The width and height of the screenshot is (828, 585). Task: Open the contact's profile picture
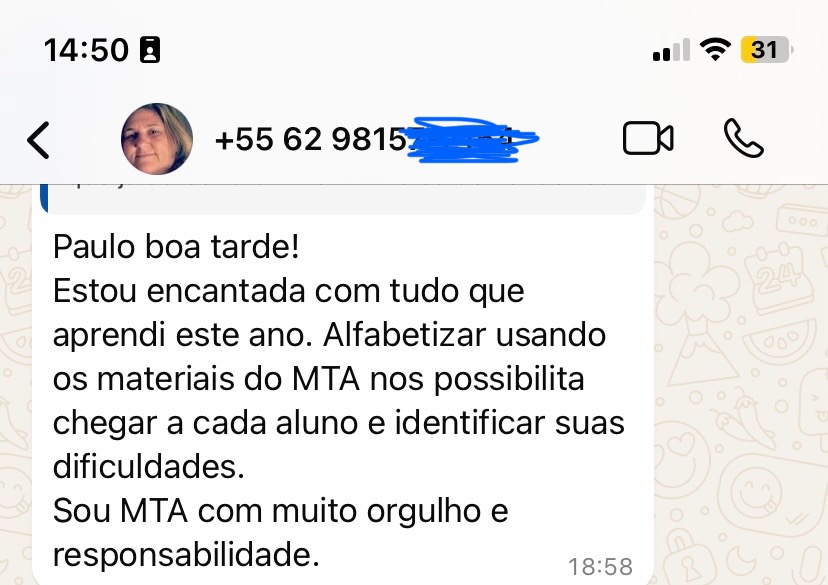pos(157,139)
